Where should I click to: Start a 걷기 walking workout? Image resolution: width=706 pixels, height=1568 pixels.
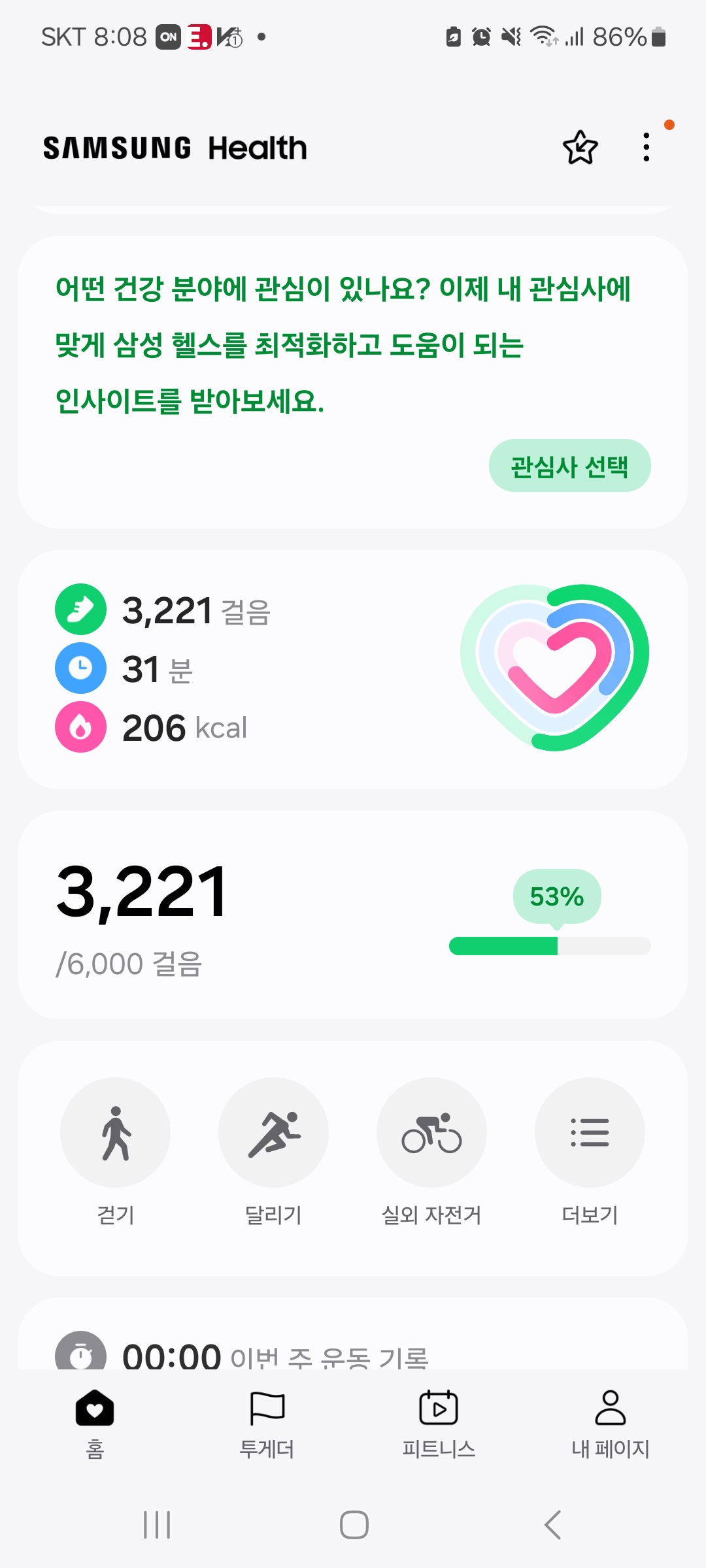point(116,1132)
